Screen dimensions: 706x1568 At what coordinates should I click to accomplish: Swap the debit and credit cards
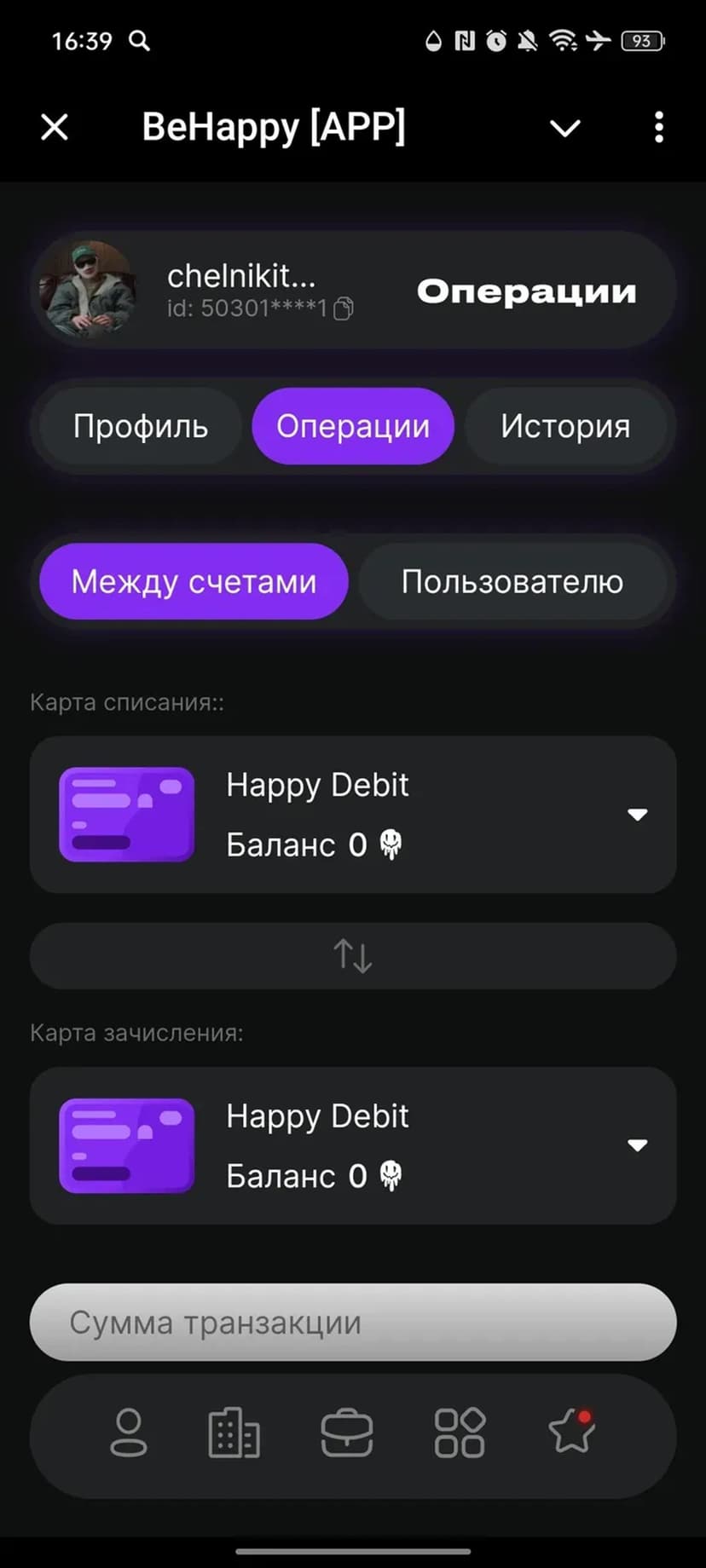353,955
